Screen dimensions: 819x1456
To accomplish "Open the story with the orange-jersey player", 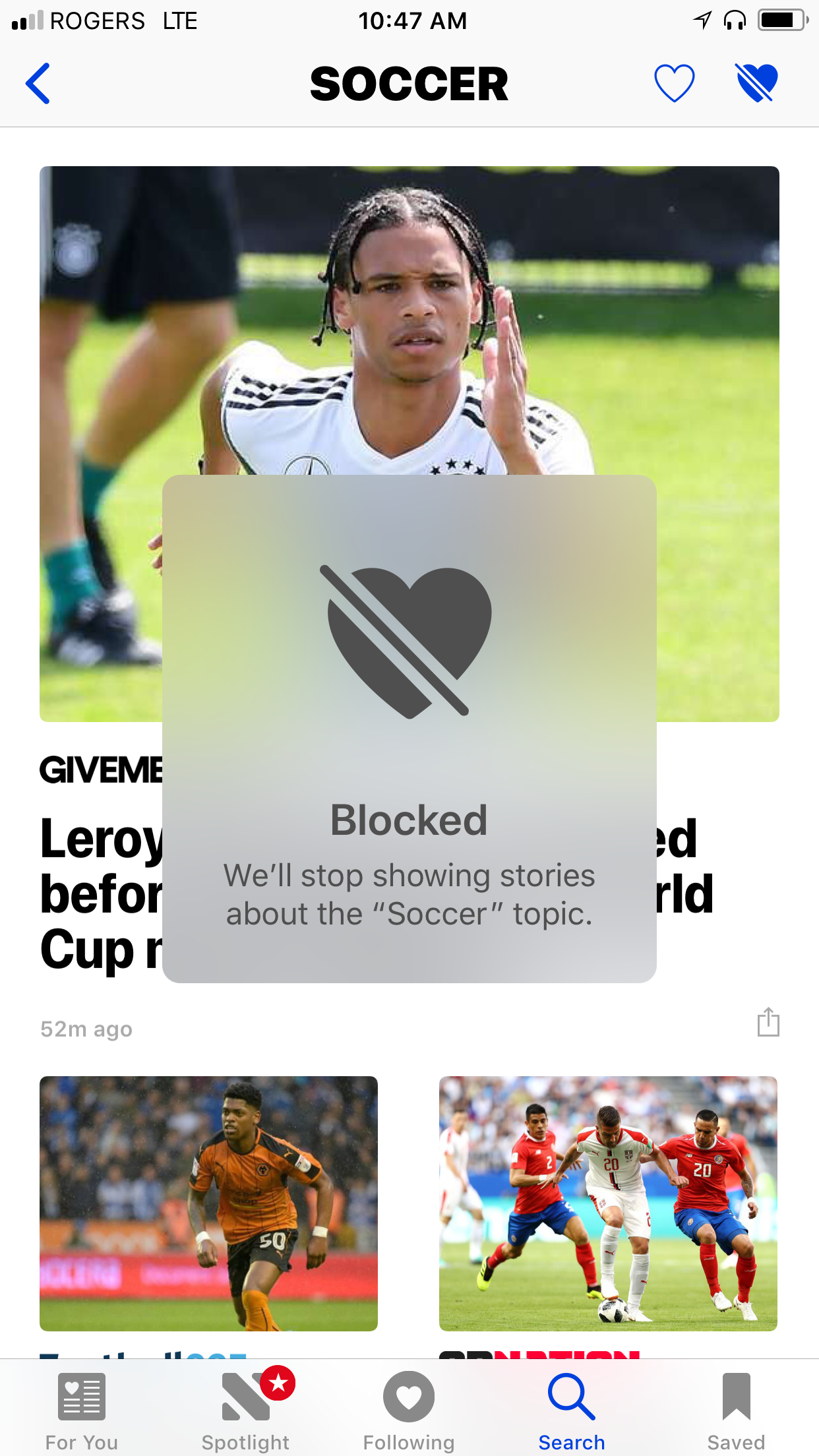I will coord(208,1203).
